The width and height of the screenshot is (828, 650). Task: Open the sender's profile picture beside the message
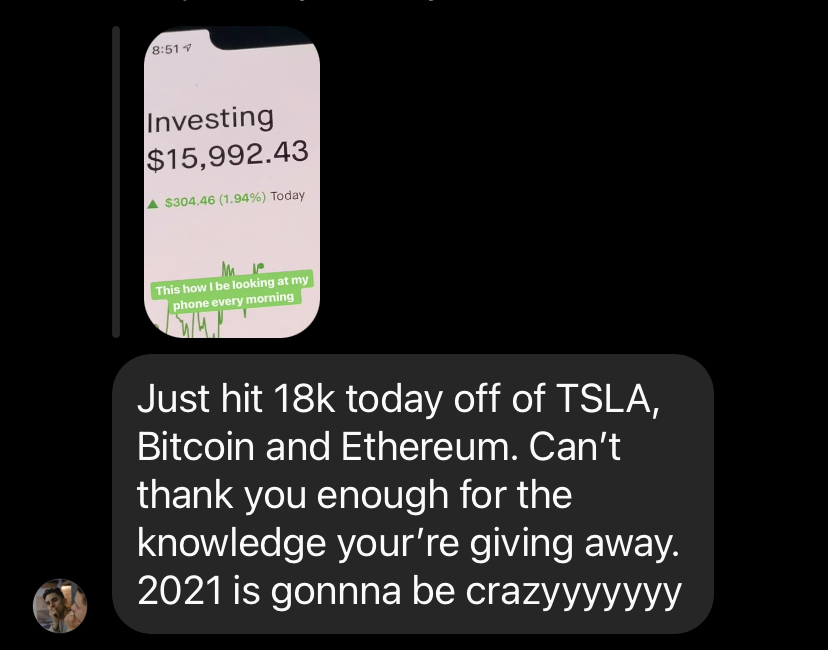60,605
